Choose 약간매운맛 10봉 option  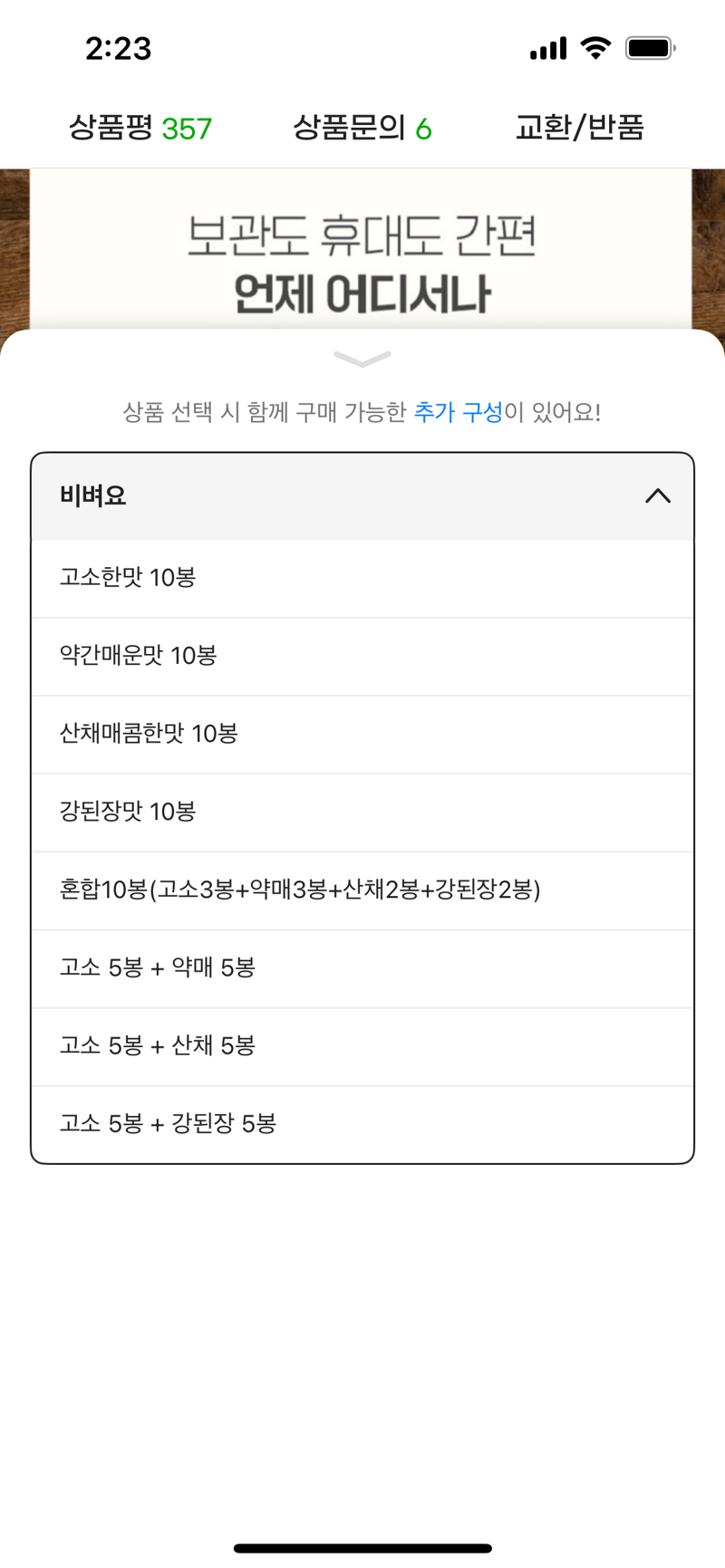point(362,656)
